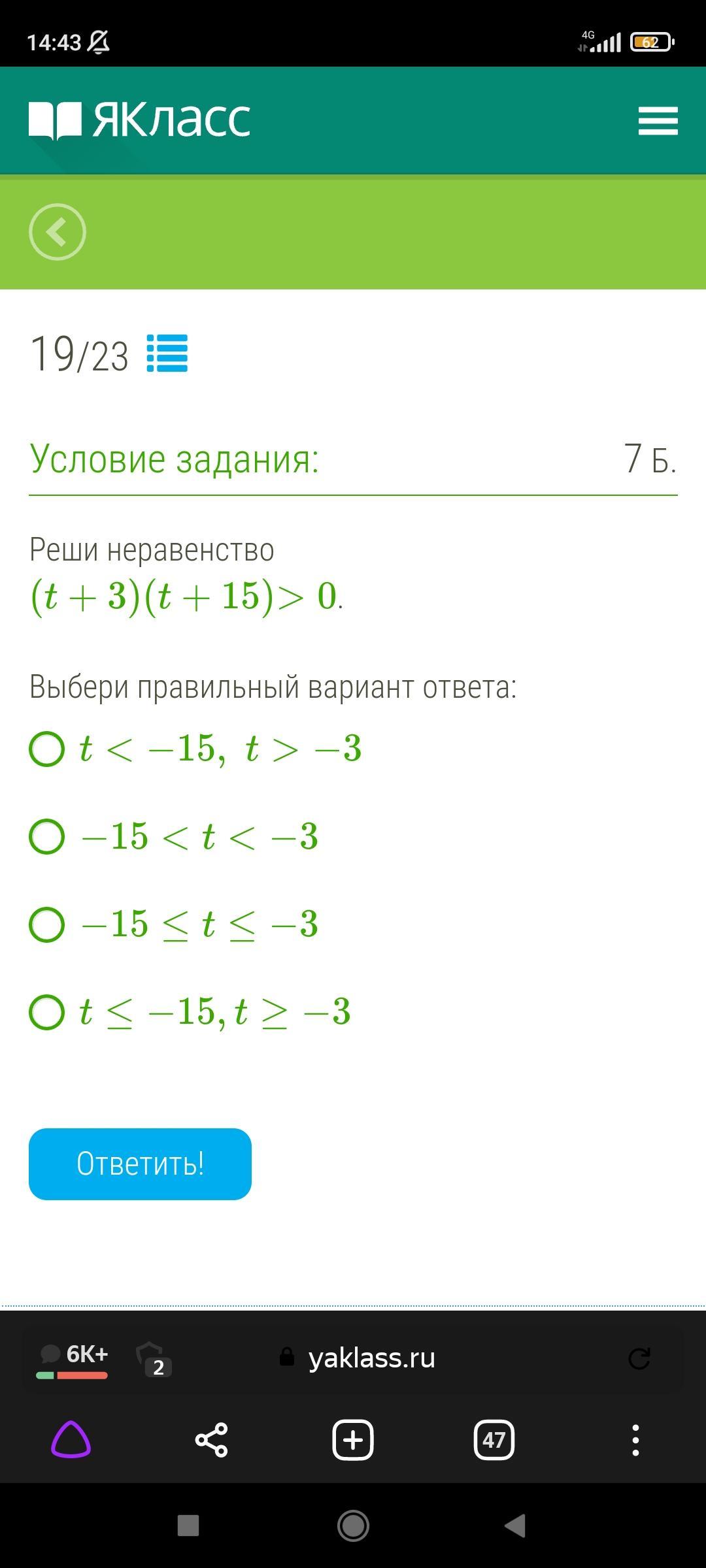This screenshot has height=1568, width=706.
Task: Open the task list icon beside 19/23
Action: [x=167, y=353]
